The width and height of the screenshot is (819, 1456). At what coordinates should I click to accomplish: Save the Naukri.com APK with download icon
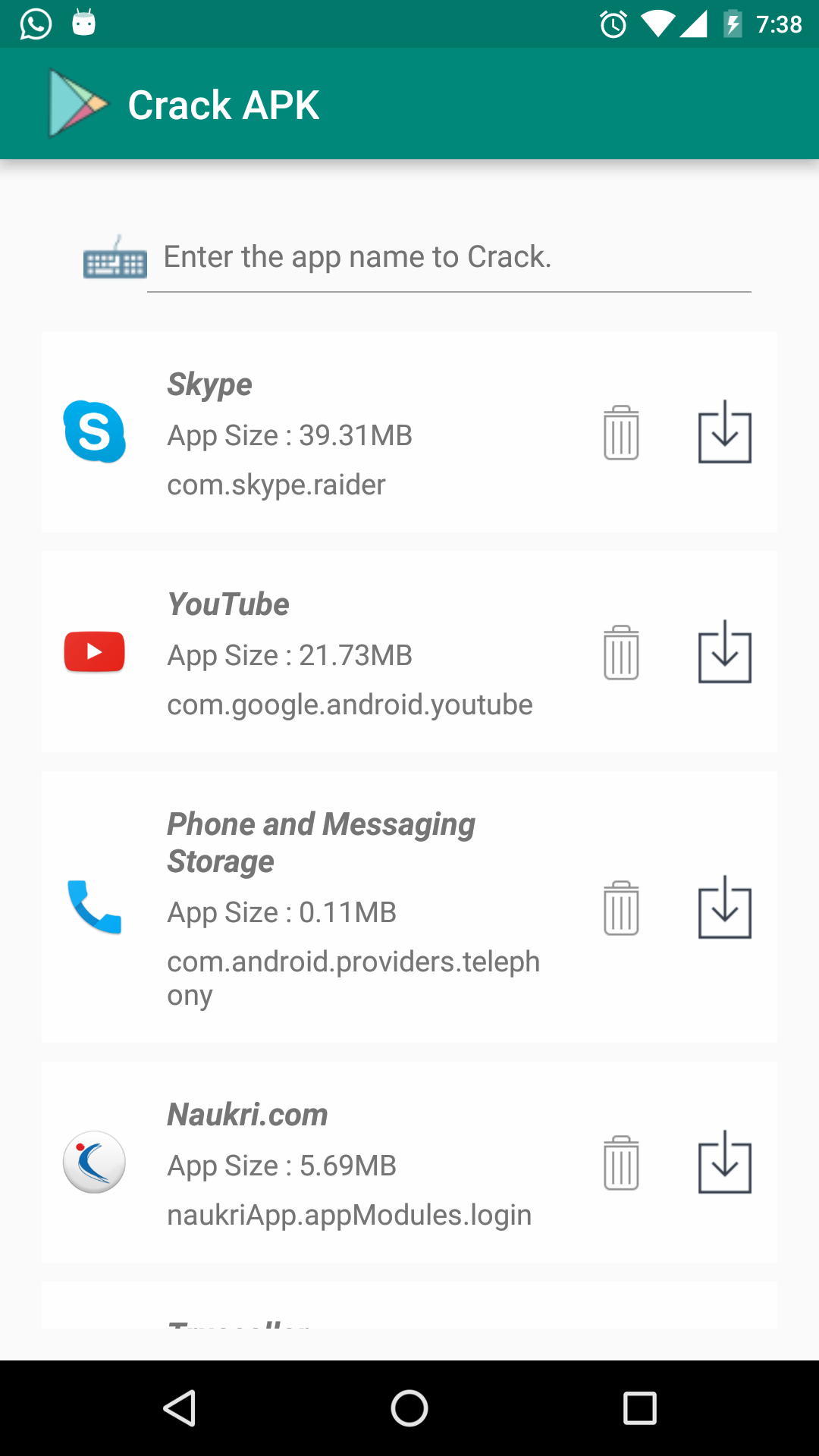point(725,1162)
